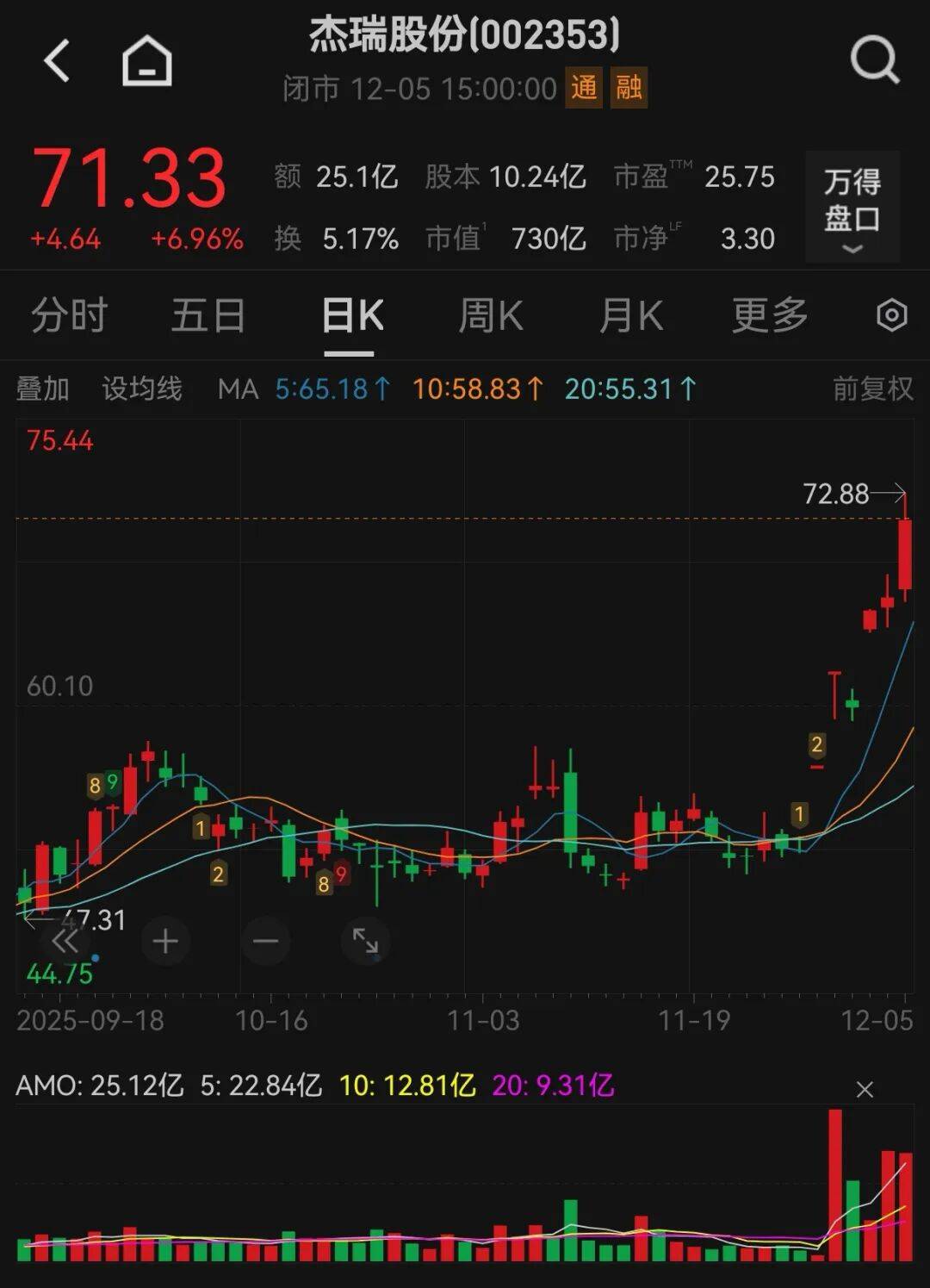Open chart settings hexagon icon
The width and height of the screenshot is (930, 1288).
[x=892, y=315]
